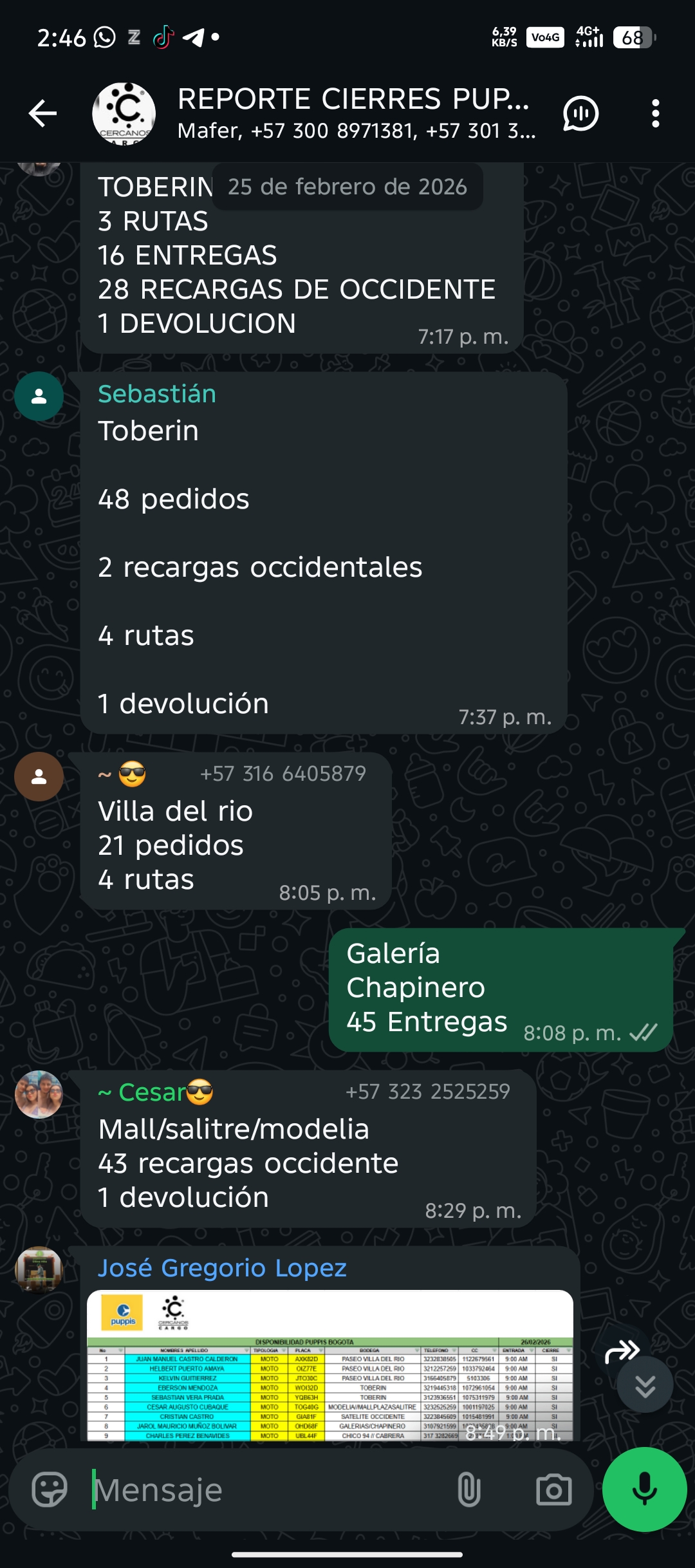Jump to the latest messages
Image resolution: width=695 pixels, height=1568 pixels.
tap(645, 1385)
